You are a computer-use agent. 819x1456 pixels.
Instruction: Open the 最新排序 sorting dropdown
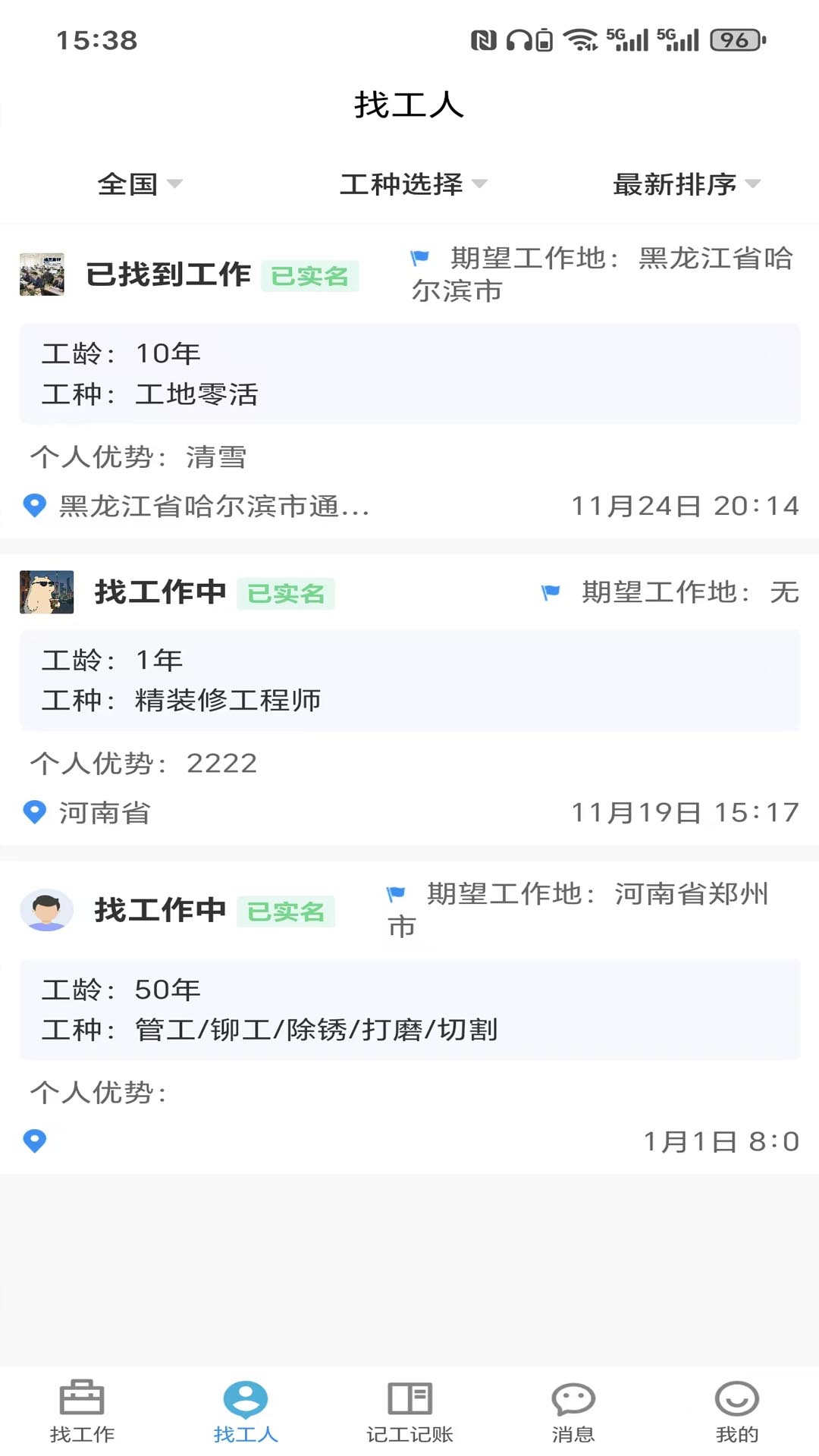click(x=682, y=184)
